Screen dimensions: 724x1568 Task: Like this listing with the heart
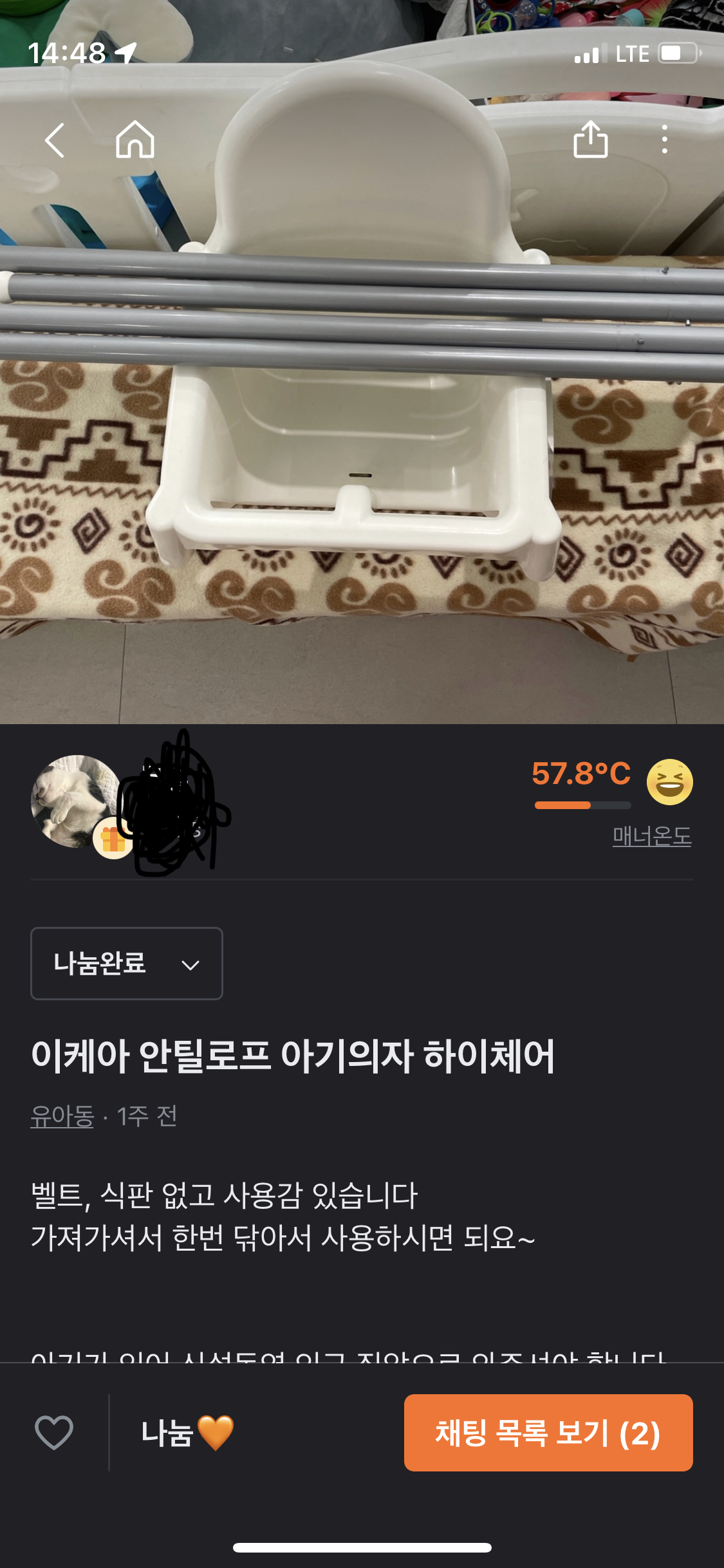pyautogui.click(x=54, y=1433)
